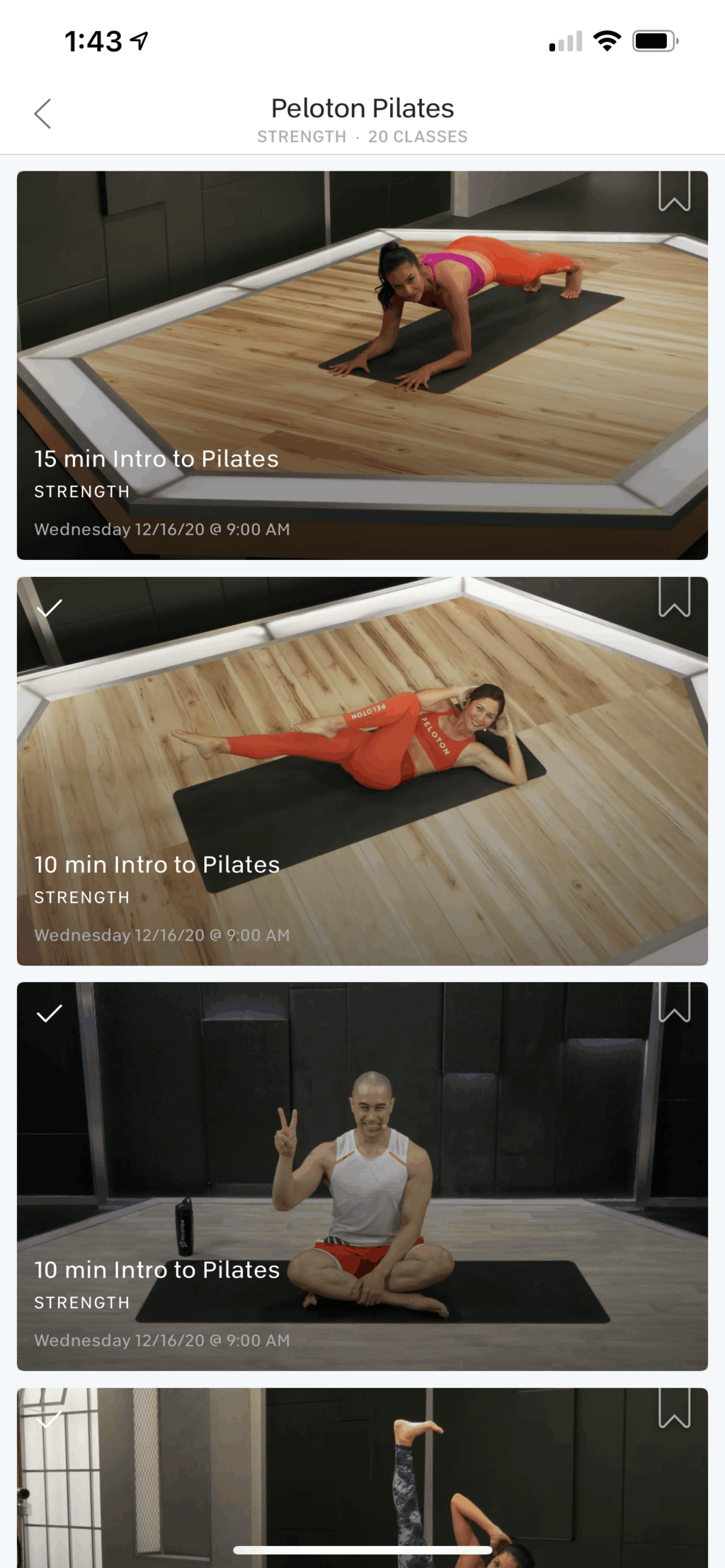Screen dimensions: 725x1568
Task: Tap the Wi-Fi icon in the status bar
Action: tap(607, 40)
